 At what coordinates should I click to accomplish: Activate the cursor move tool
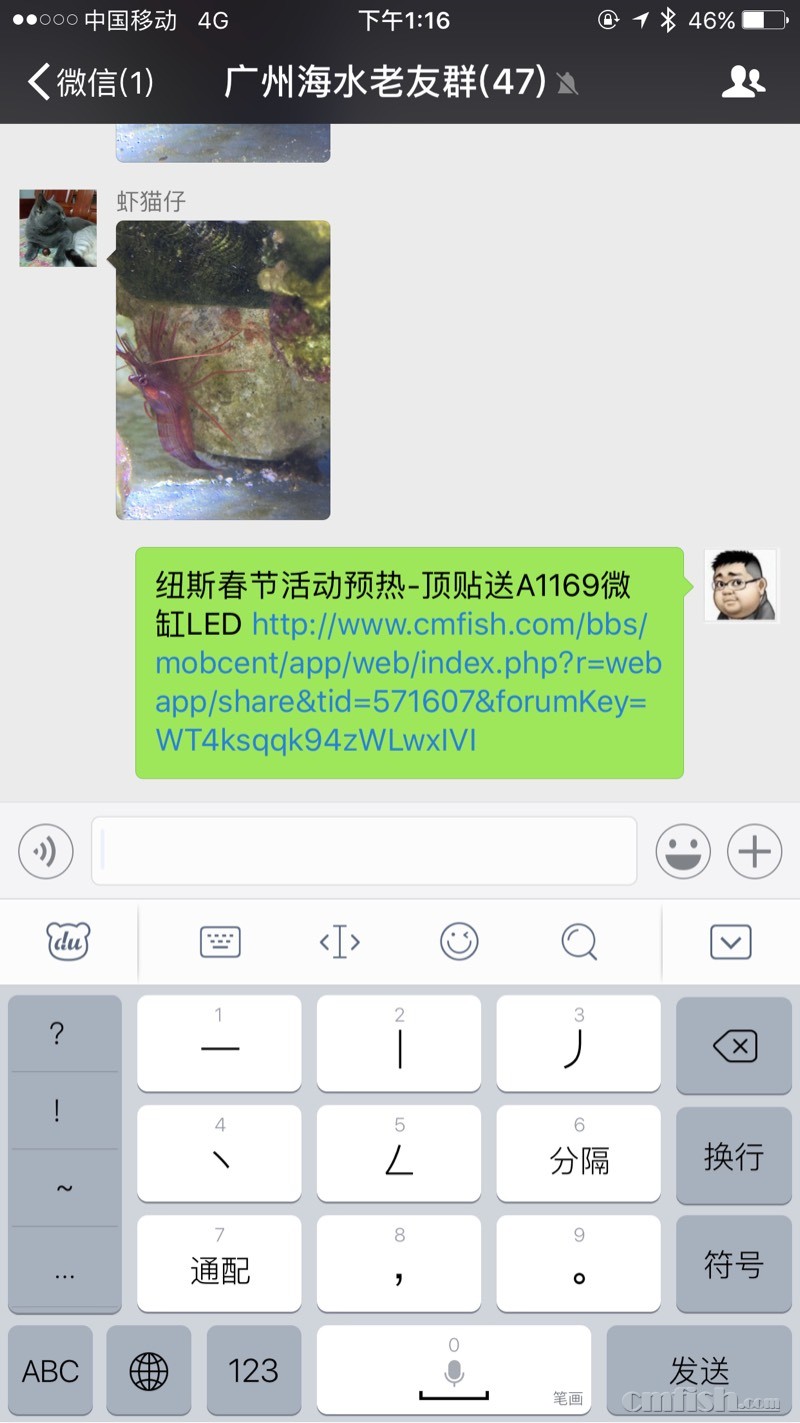340,941
